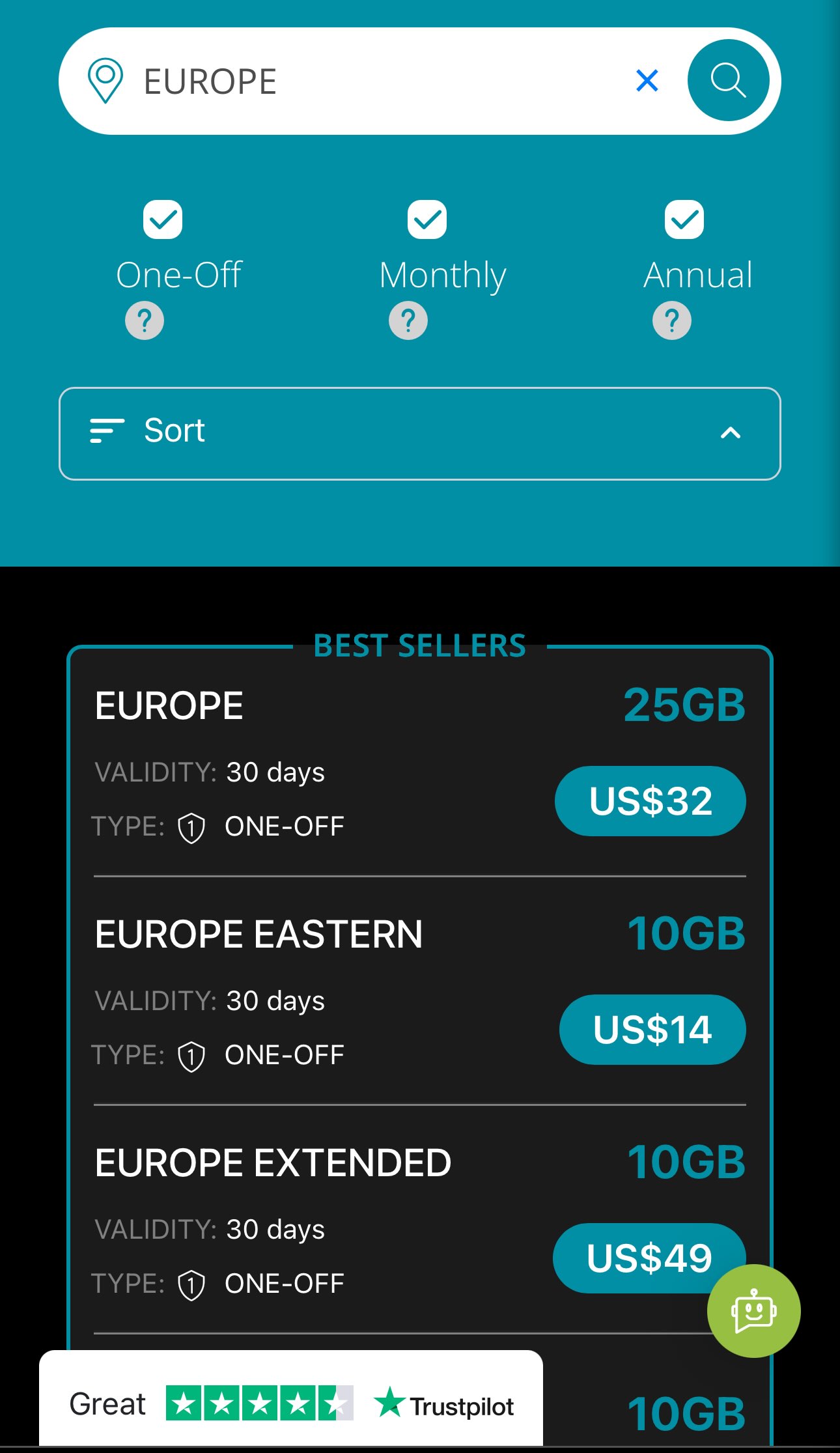Collapse the Sort panel with its chevron

(x=731, y=432)
